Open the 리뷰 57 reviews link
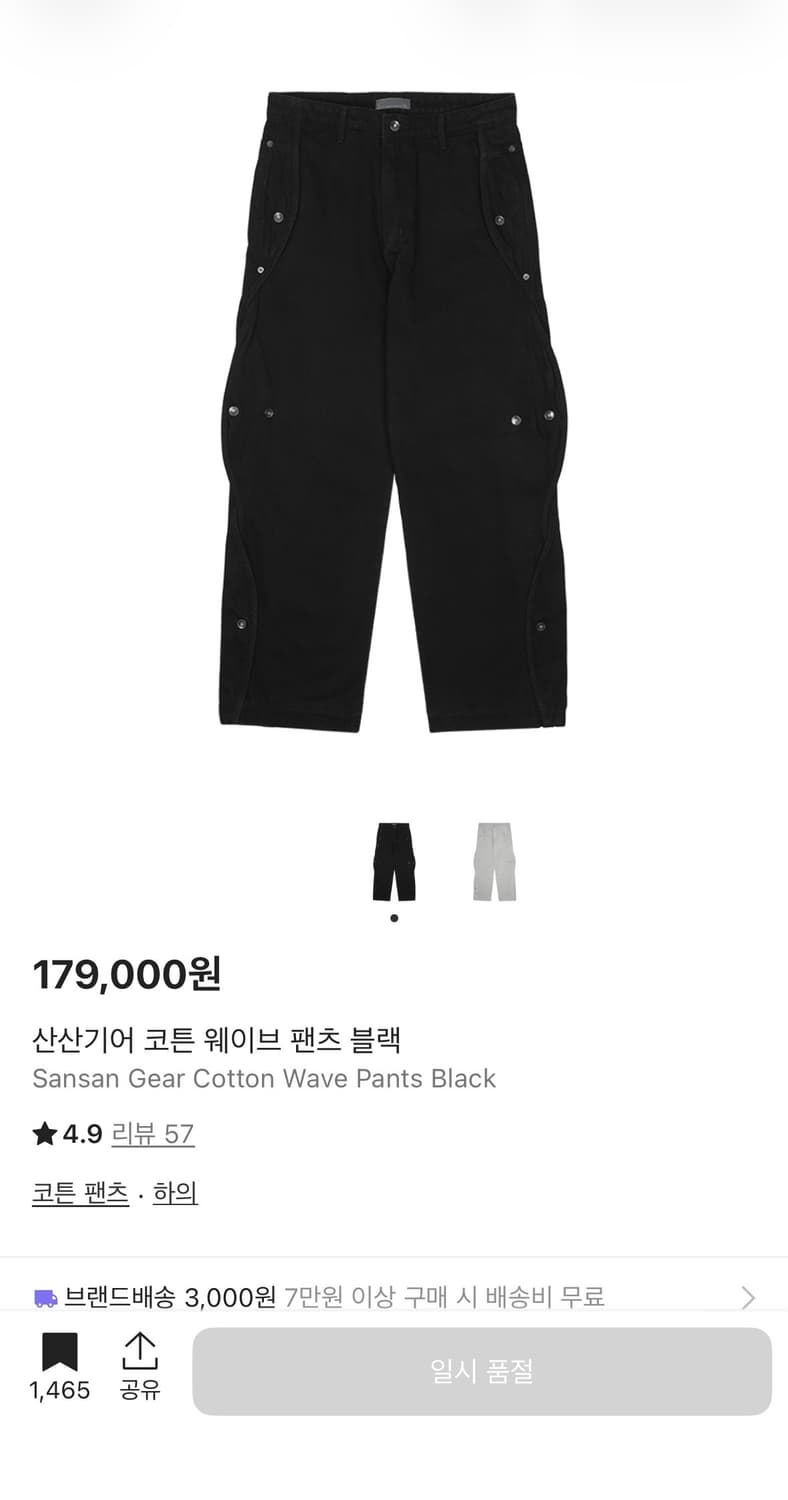 coord(153,1134)
